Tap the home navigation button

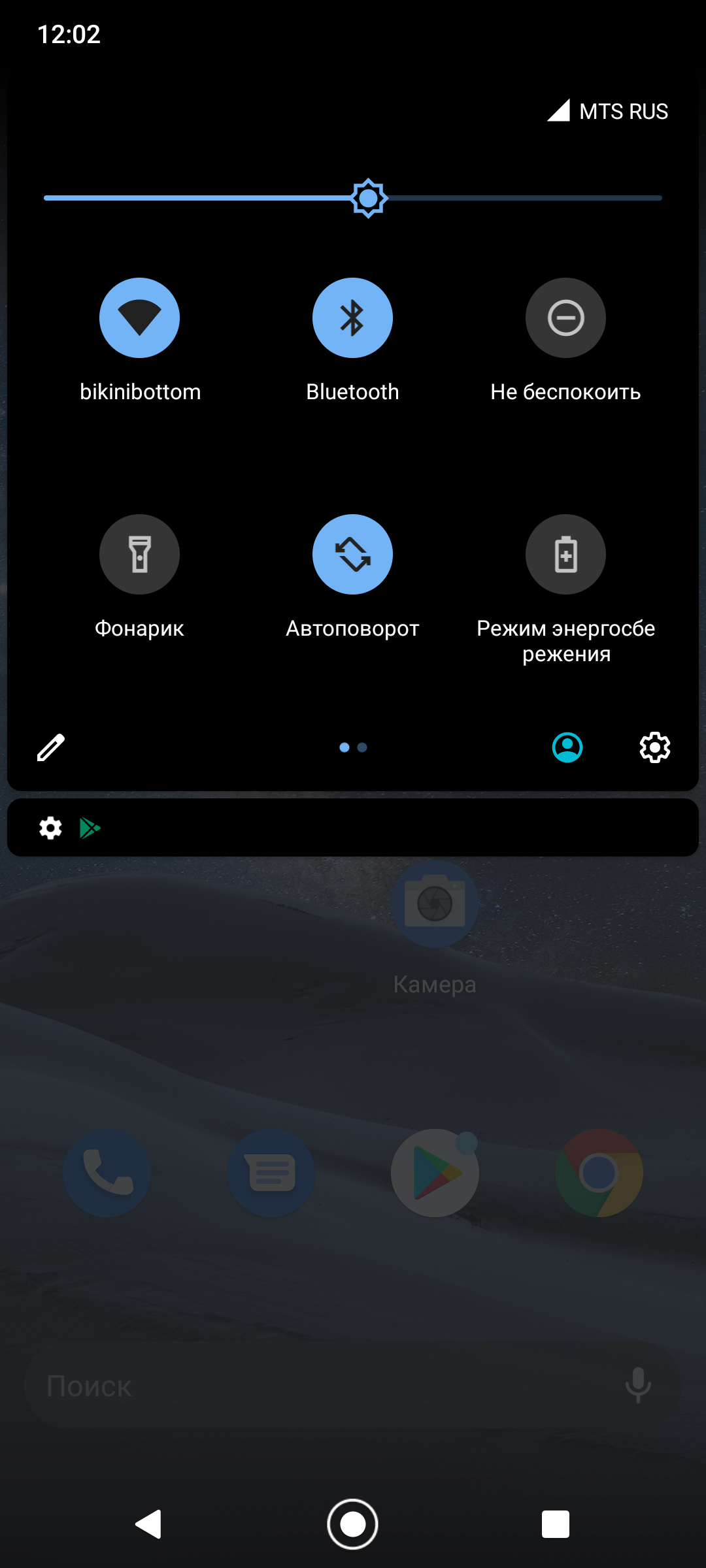tap(353, 1524)
